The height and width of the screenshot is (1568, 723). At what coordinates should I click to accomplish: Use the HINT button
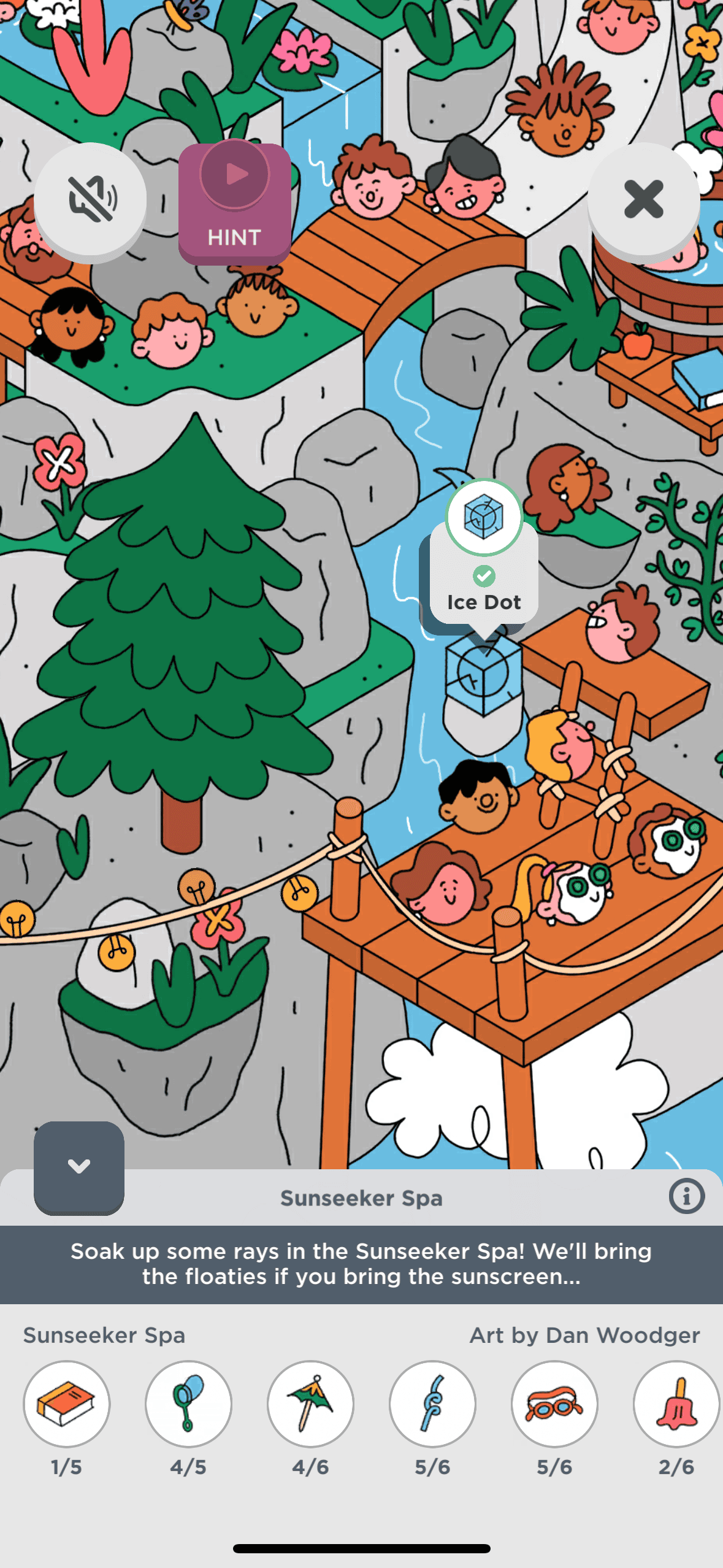pyautogui.click(x=234, y=204)
